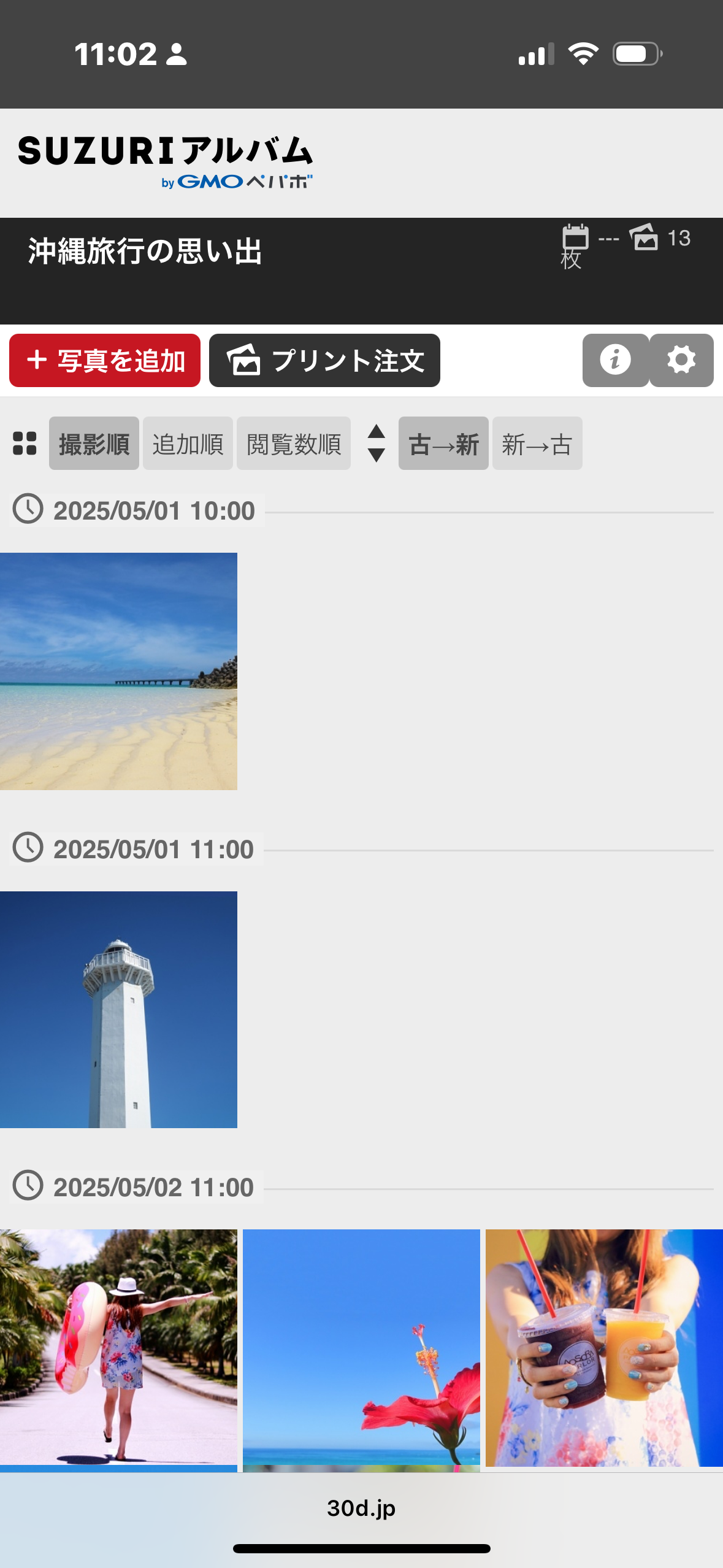Open the beach photo from 05/01 10:00
Image resolution: width=723 pixels, height=1568 pixels.
pyautogui.click(x=118, y=671)
